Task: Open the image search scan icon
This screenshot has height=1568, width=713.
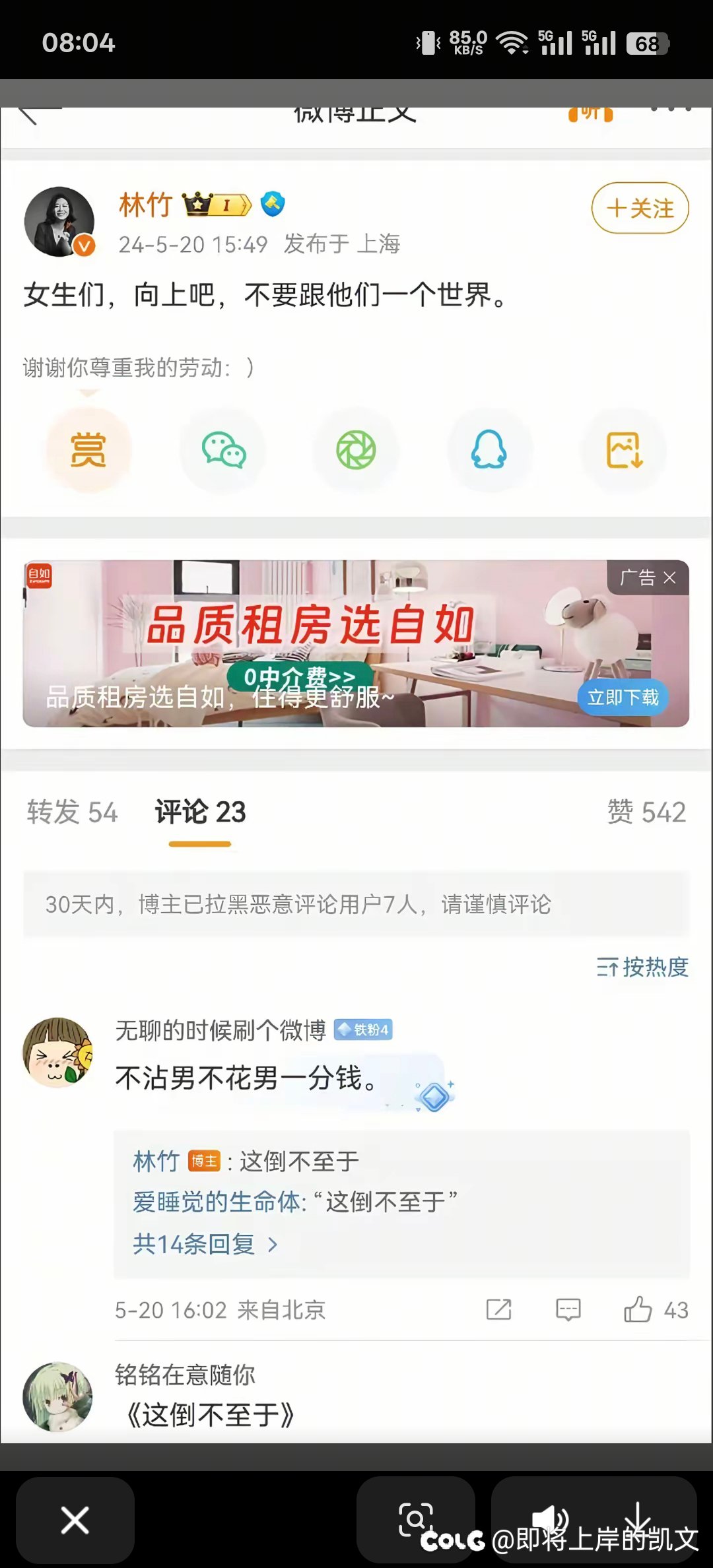Action: [x=416, y=1520]
